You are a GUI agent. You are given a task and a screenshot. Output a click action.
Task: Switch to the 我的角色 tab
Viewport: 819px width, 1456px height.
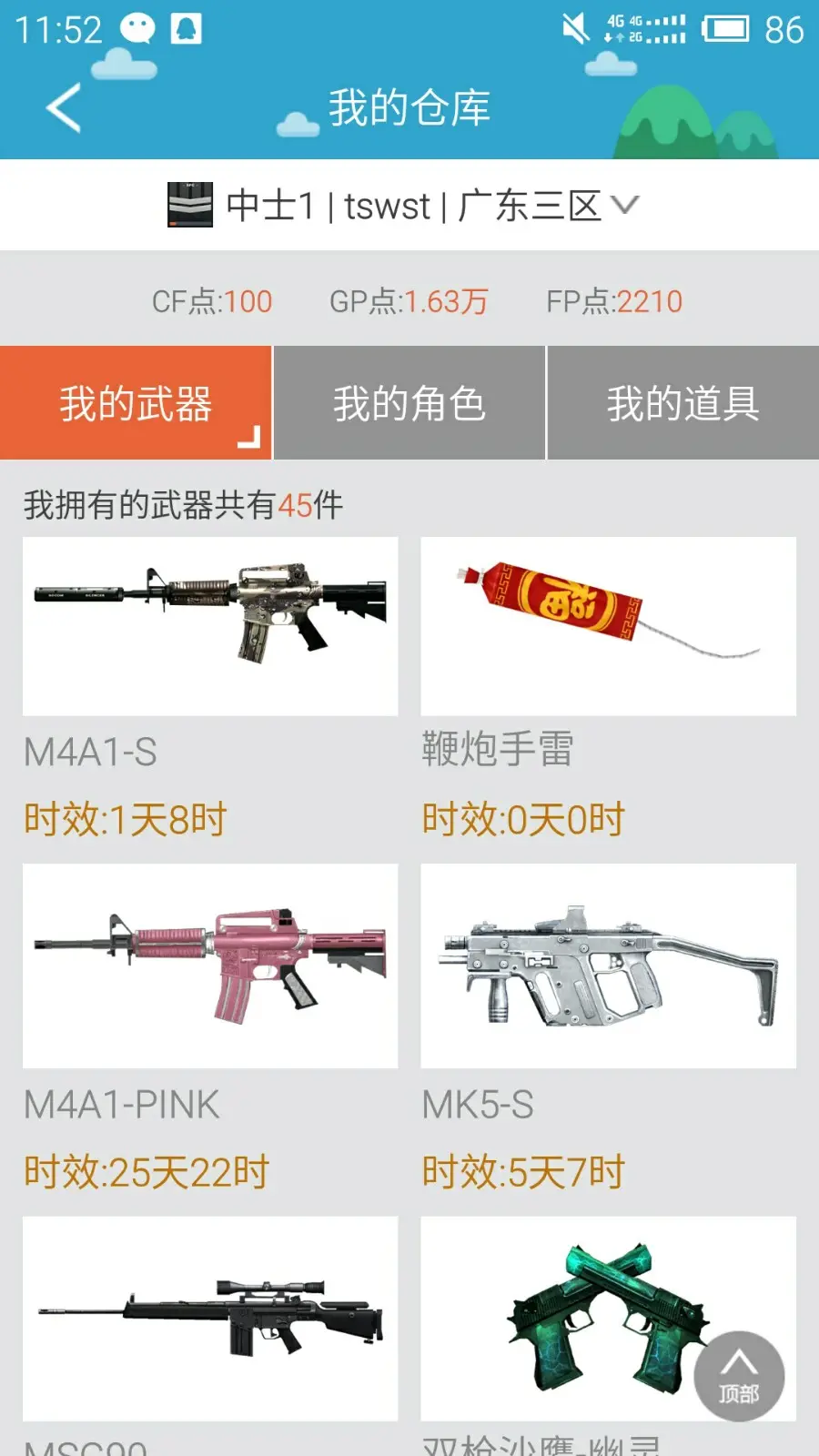click(409, 403)
